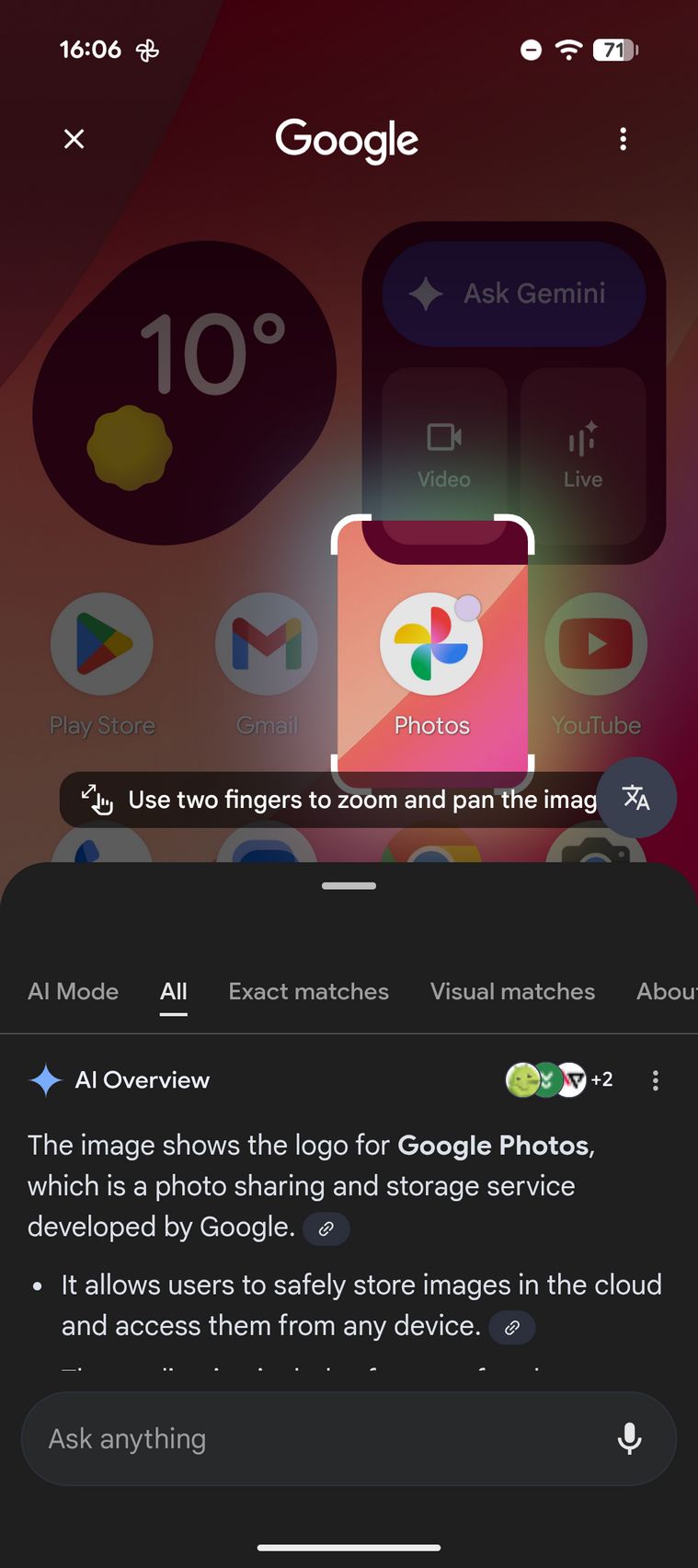Image resolution: width=698 pixels, height=1568 pixels.
Task: Start voice input with the microphone
Action: 630,1438
